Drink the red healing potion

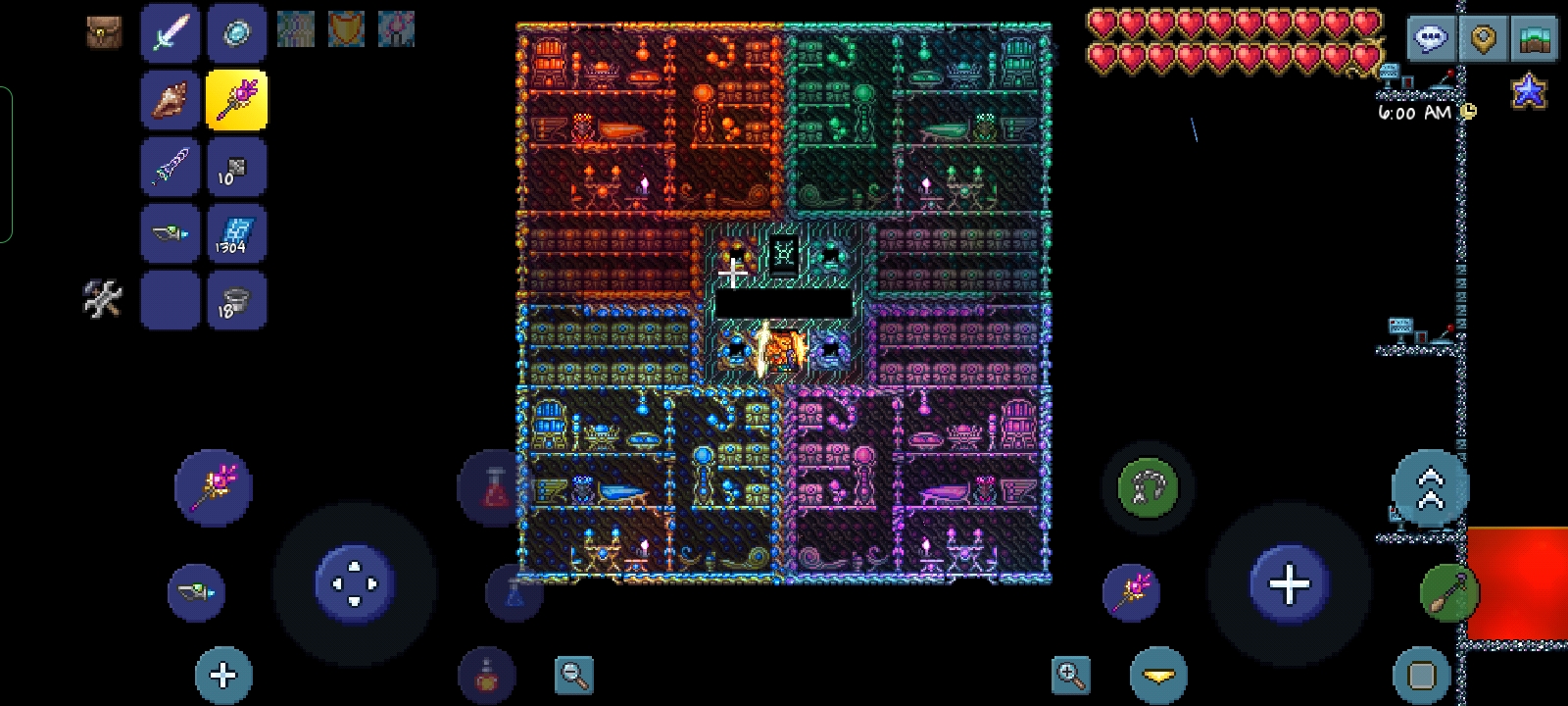pos(495,487)
